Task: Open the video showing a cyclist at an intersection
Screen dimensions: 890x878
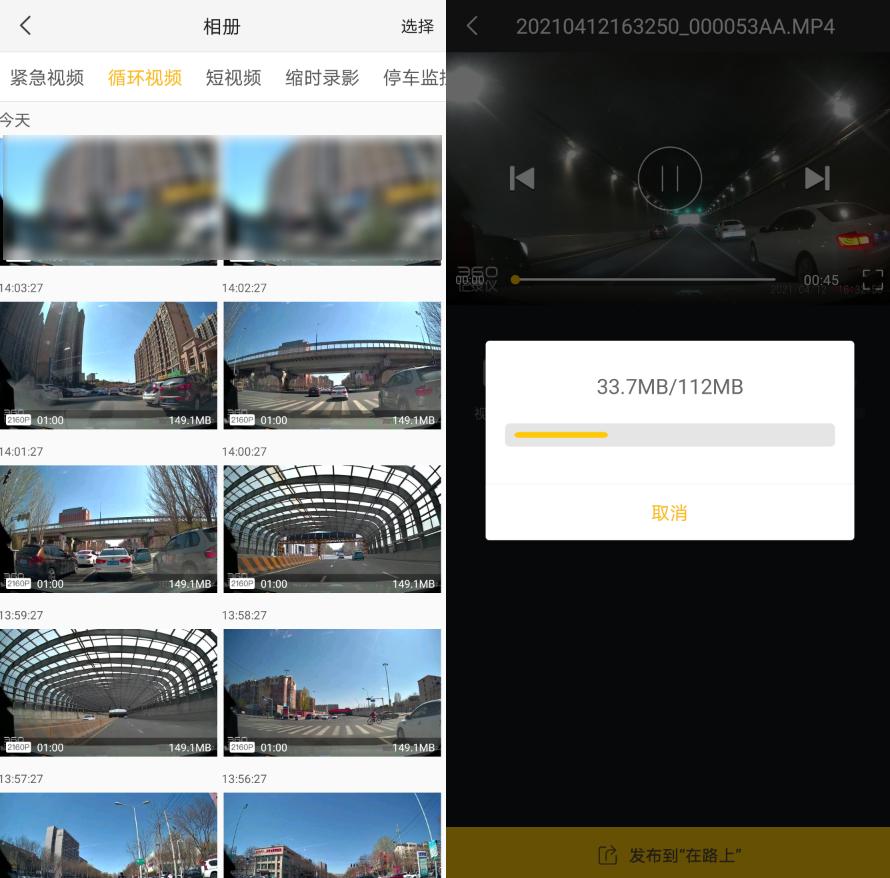Action: click(x=332, y=692)
